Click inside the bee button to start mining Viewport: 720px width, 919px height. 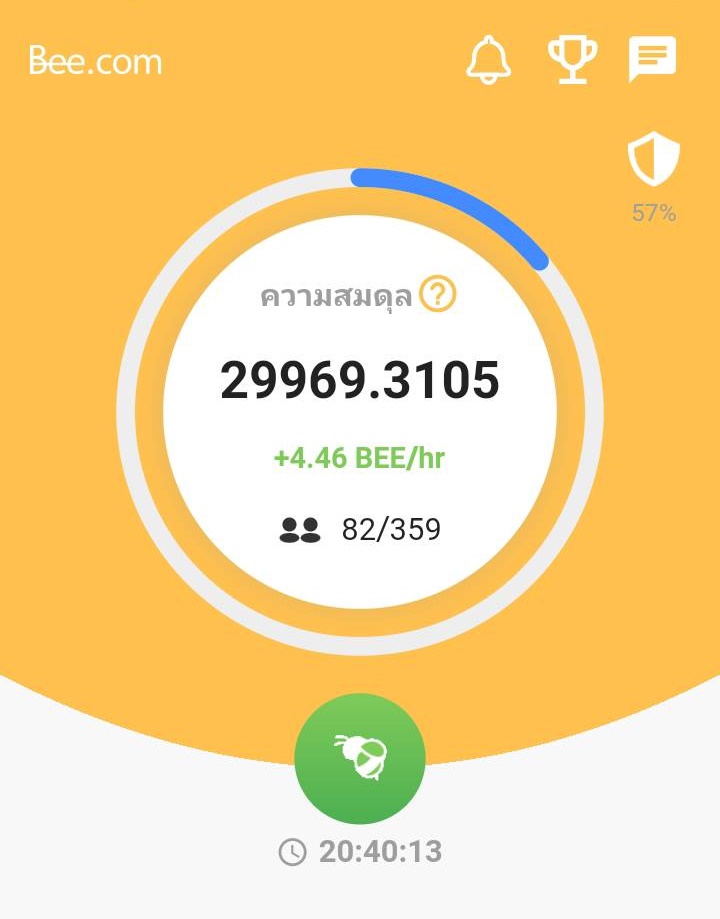tap(360, 758)
